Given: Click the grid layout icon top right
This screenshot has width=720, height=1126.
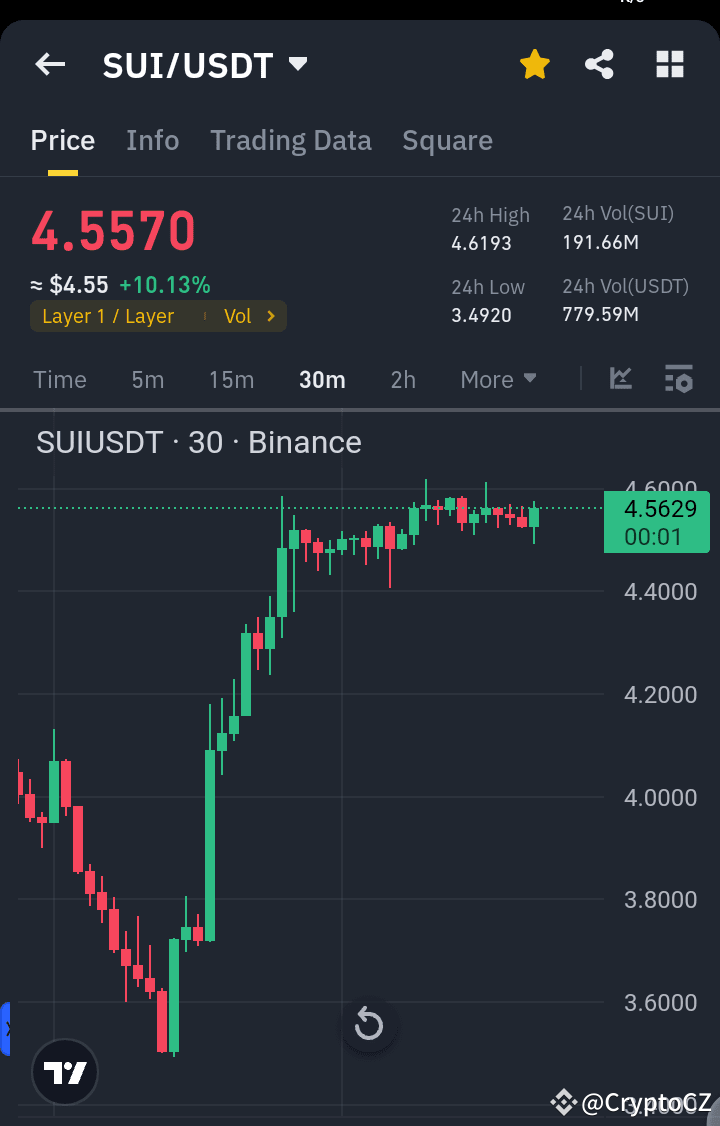Looking at the screenshot, I should click(x=669, y=64).
